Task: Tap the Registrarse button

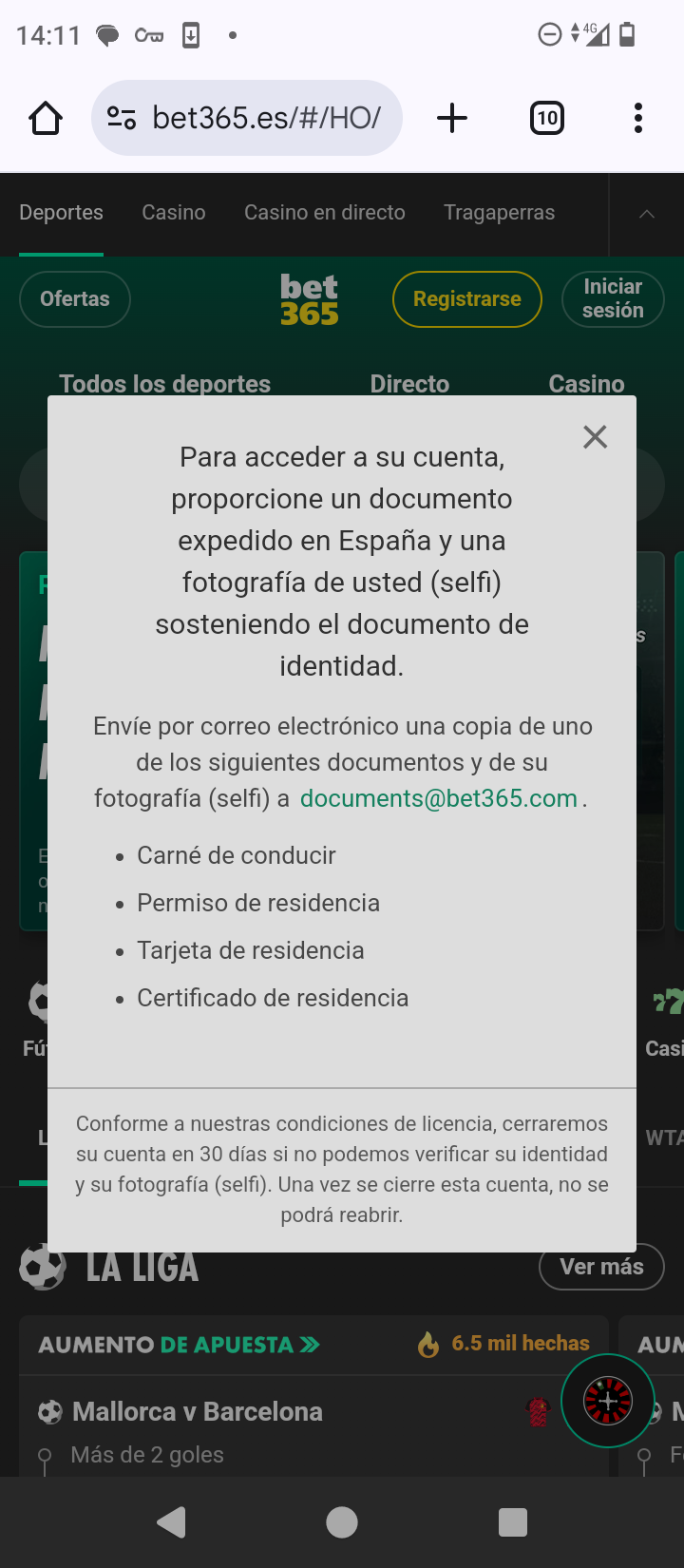Action: [x=466, y=299]
